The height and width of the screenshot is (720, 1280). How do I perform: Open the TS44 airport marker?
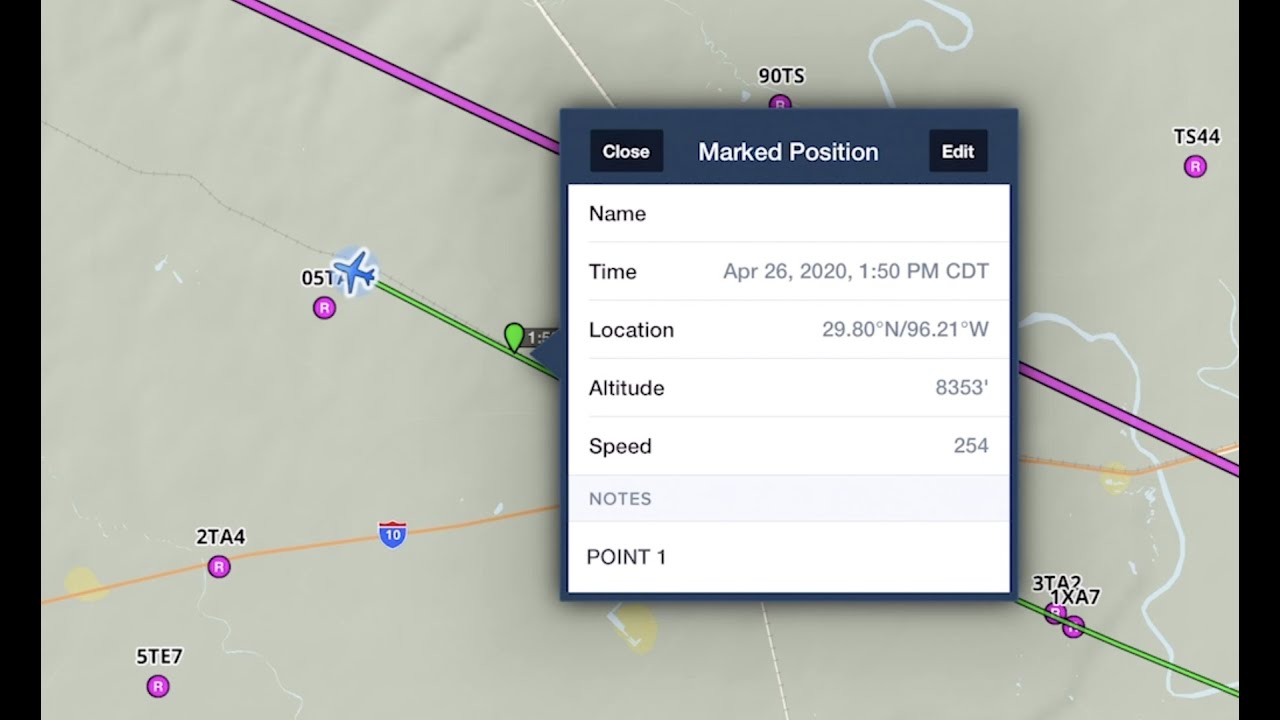pyautogui.click(x=1195, y=167)
